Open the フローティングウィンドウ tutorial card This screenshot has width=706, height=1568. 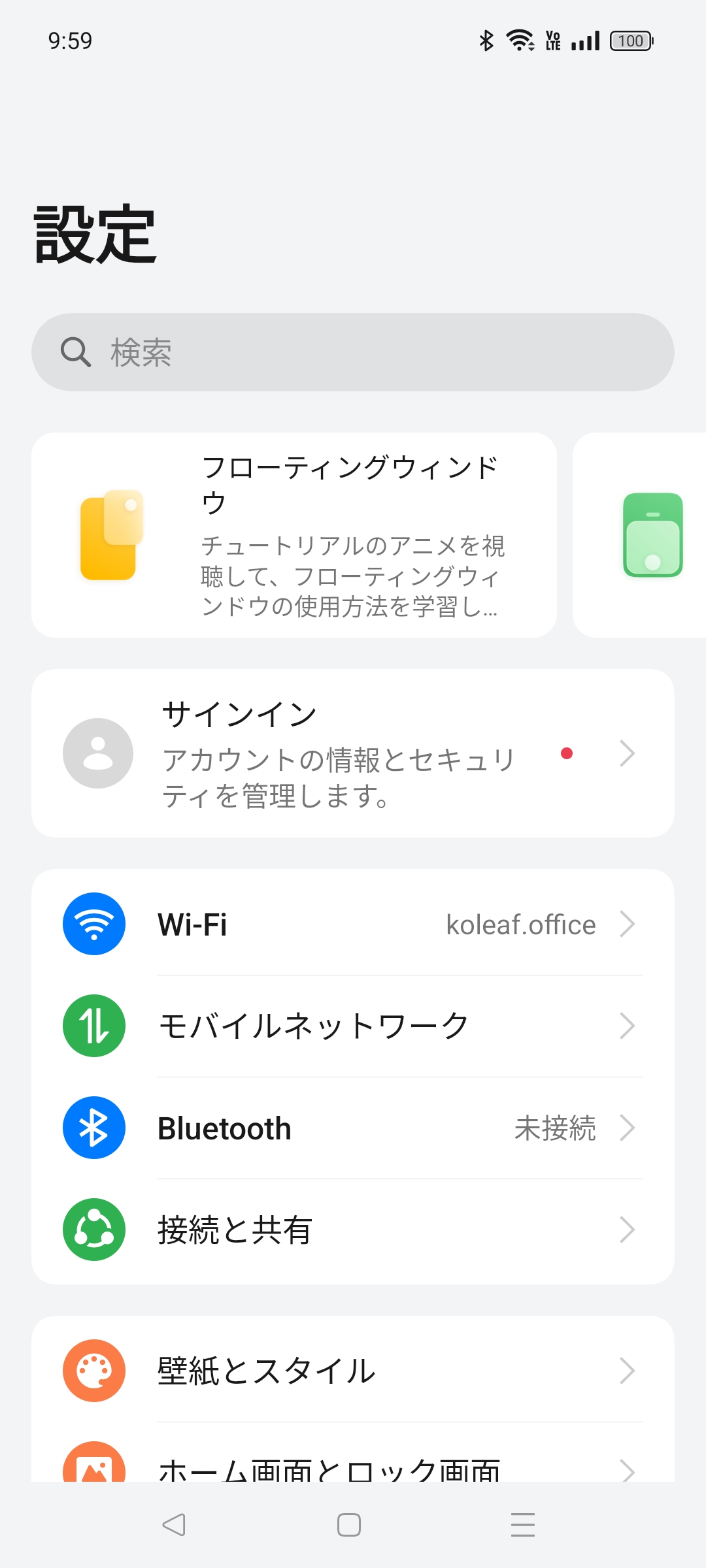click(294, 534)
